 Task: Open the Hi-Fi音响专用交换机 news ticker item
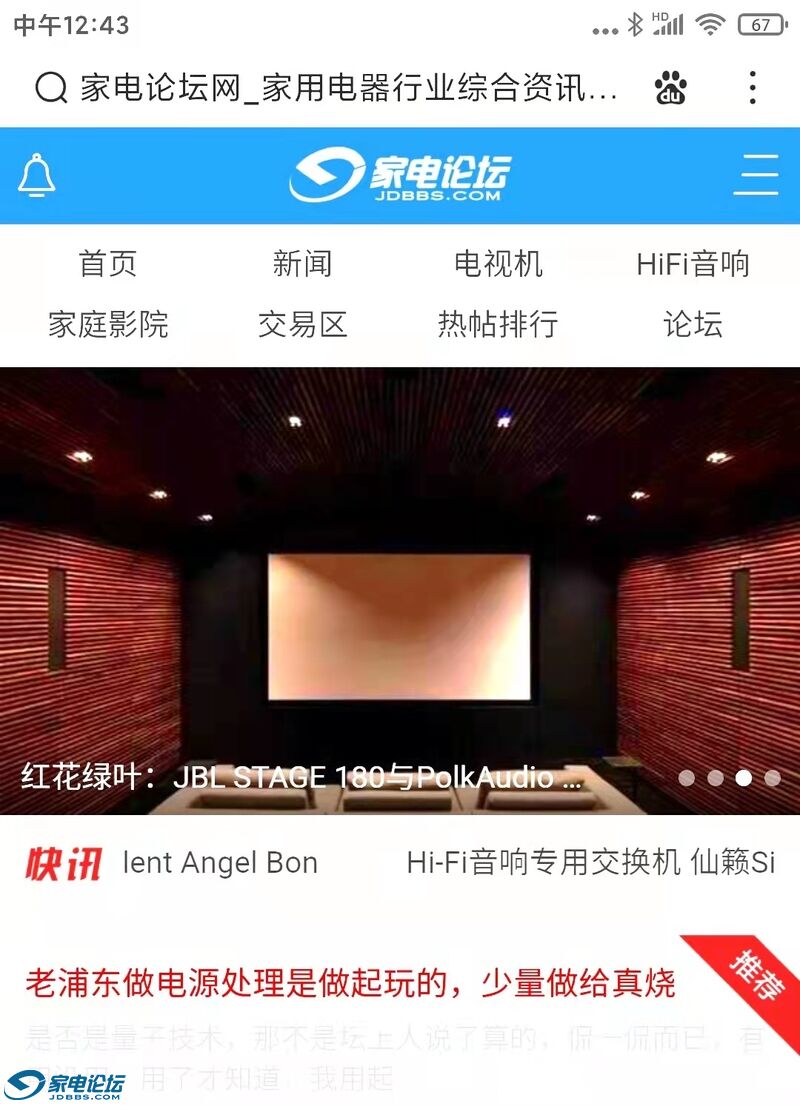pyautogui.click(x=590, y=863)
